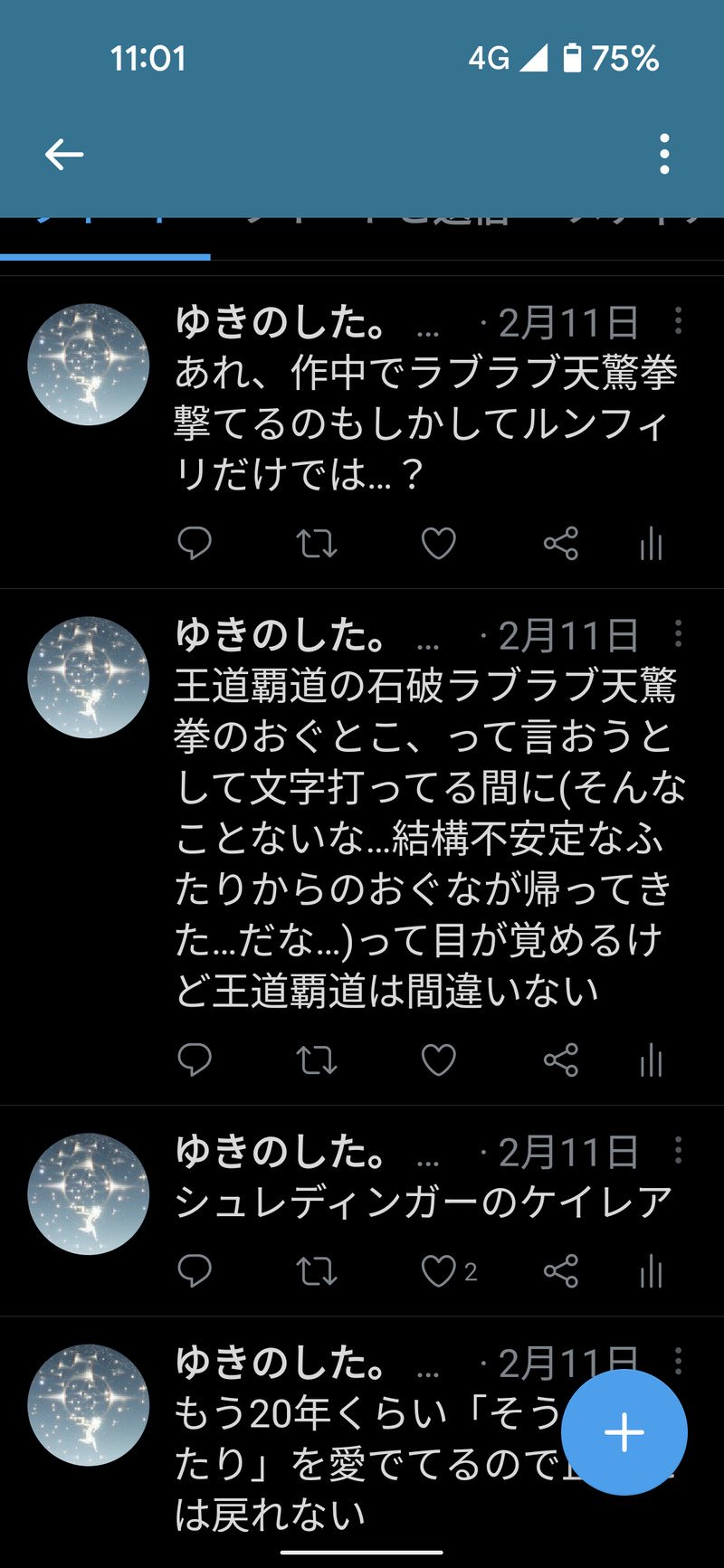Image resolution: width=724 pixels, height=1568 pixels.
Task: Open options for the あれ、作中で tweet
Action: [679, 321]
